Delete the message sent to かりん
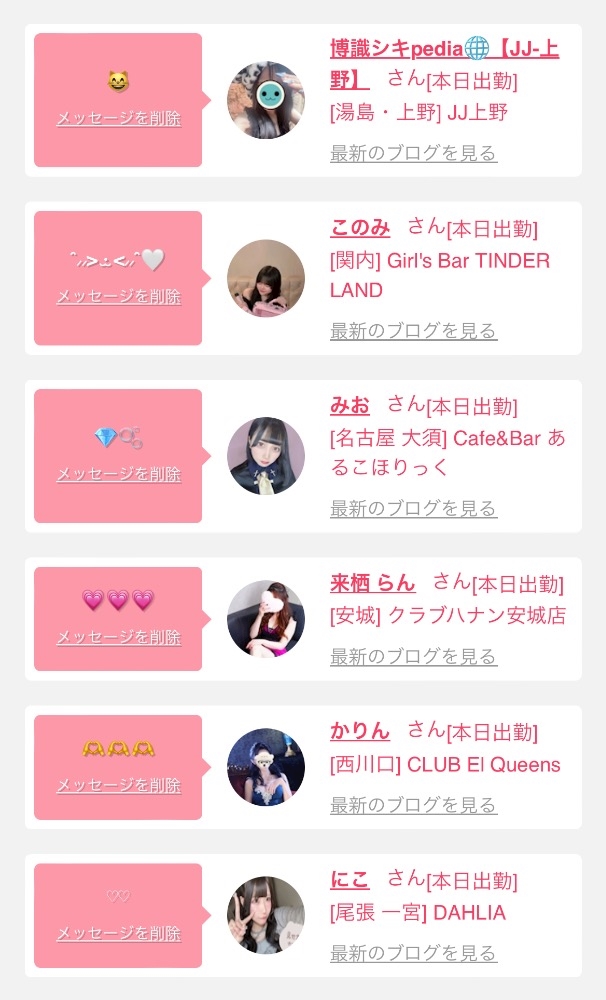This screenshot has height=1000, width=606. tap(119, 785)
